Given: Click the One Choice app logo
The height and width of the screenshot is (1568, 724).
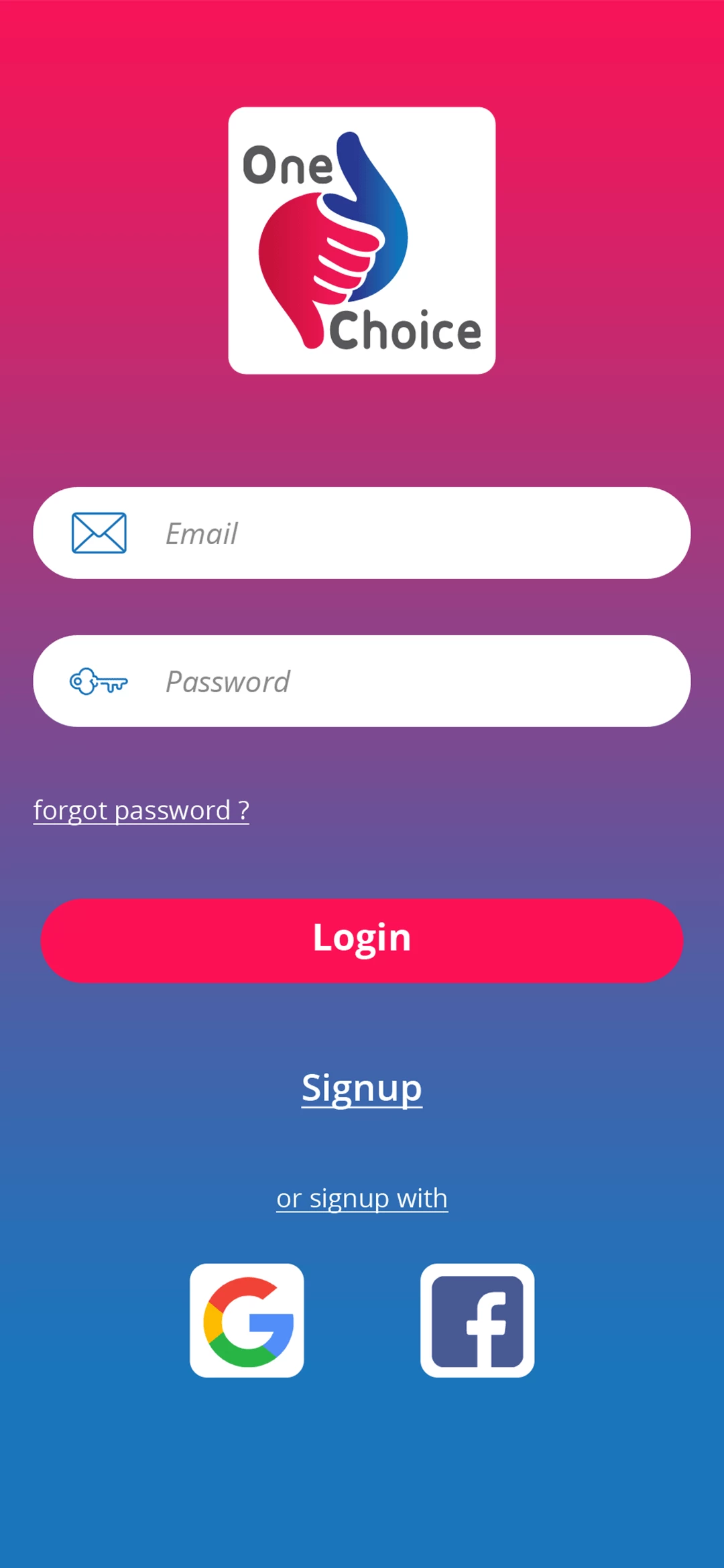Looking at the screenshot, I should coord(362,238).
